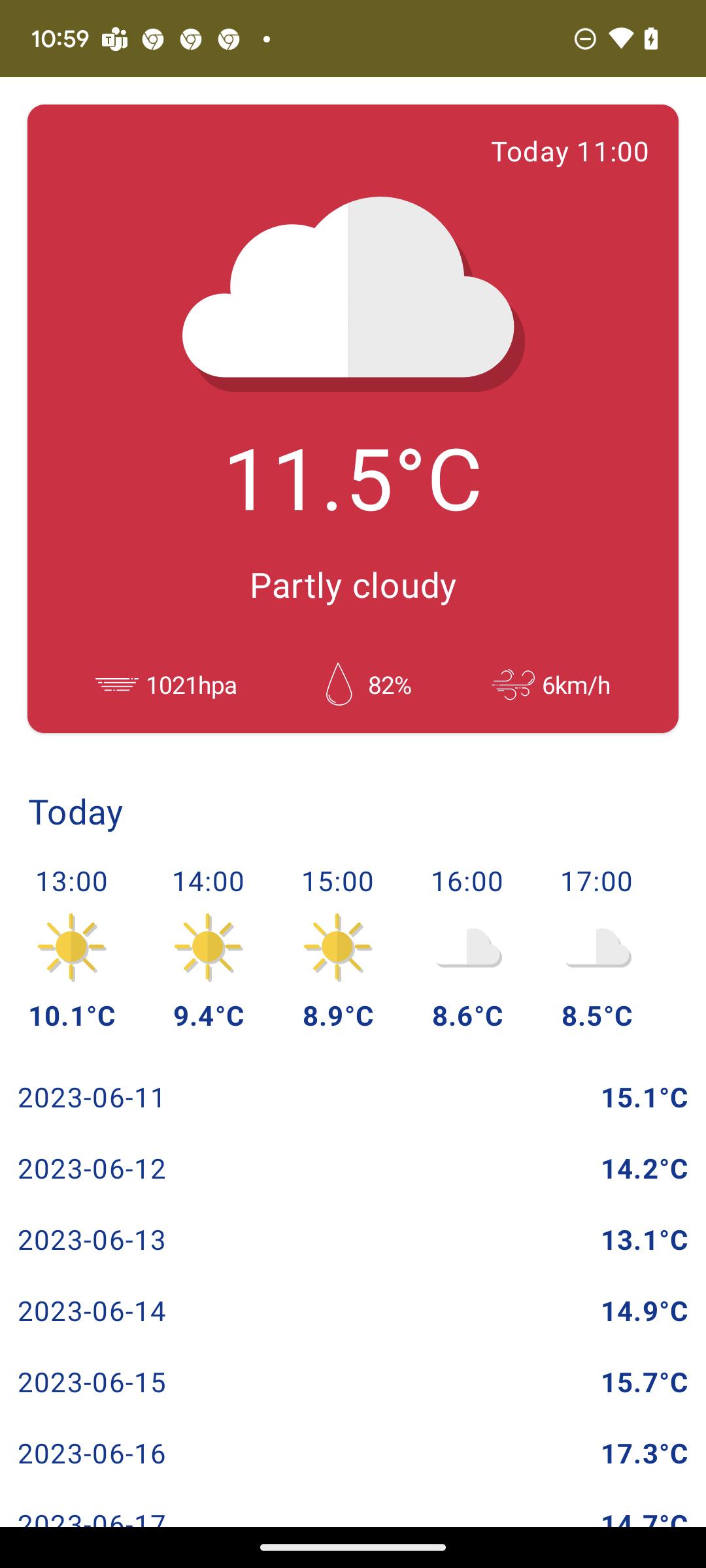706x1568 pixels.
Task: View the 2023-06-15 daily forecast
Action: (x=353, y=1382)
